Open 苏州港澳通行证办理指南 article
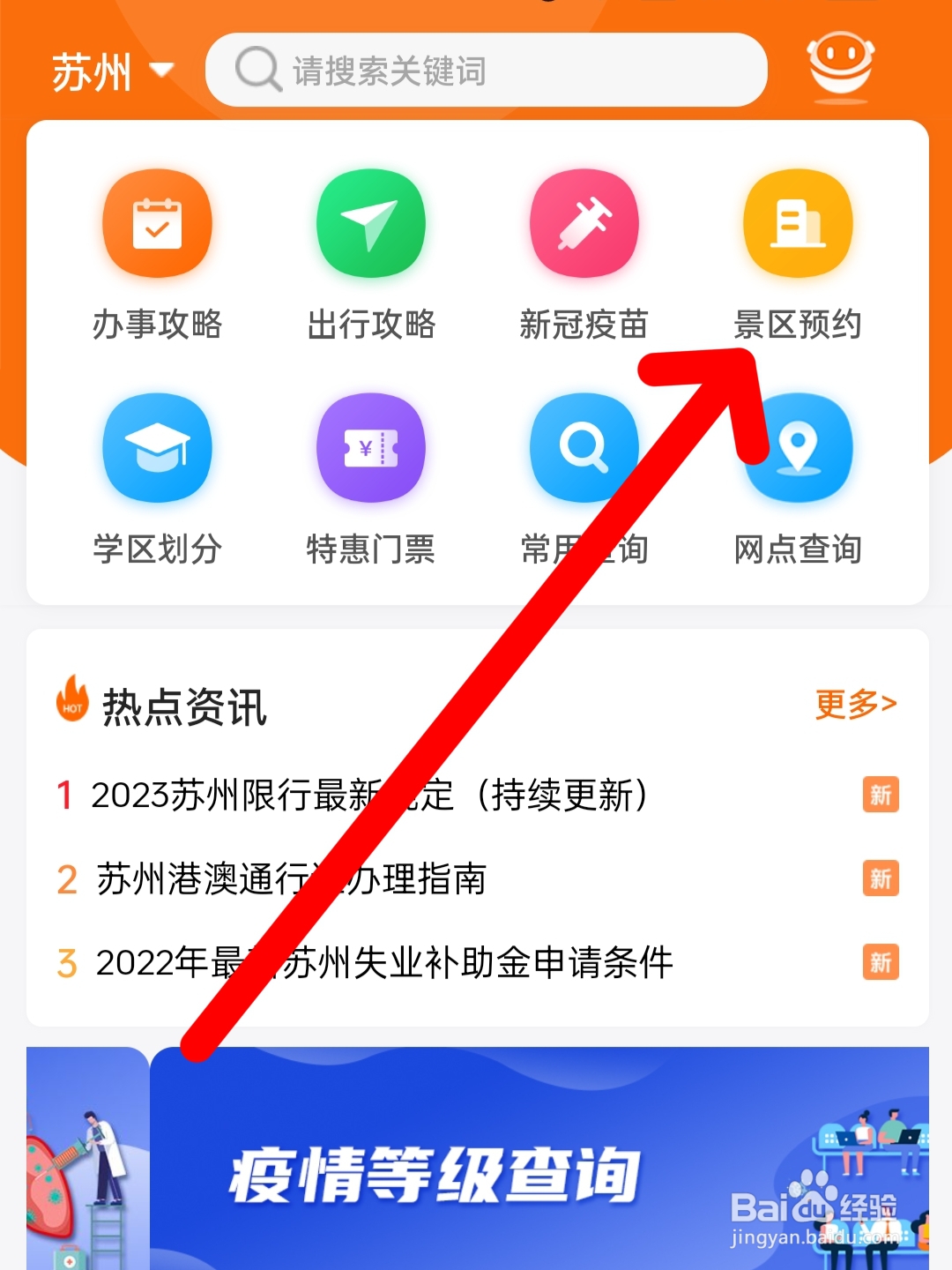Image resolution: width=952 pixels, height=1270 pixels. (x=291, y=879)
